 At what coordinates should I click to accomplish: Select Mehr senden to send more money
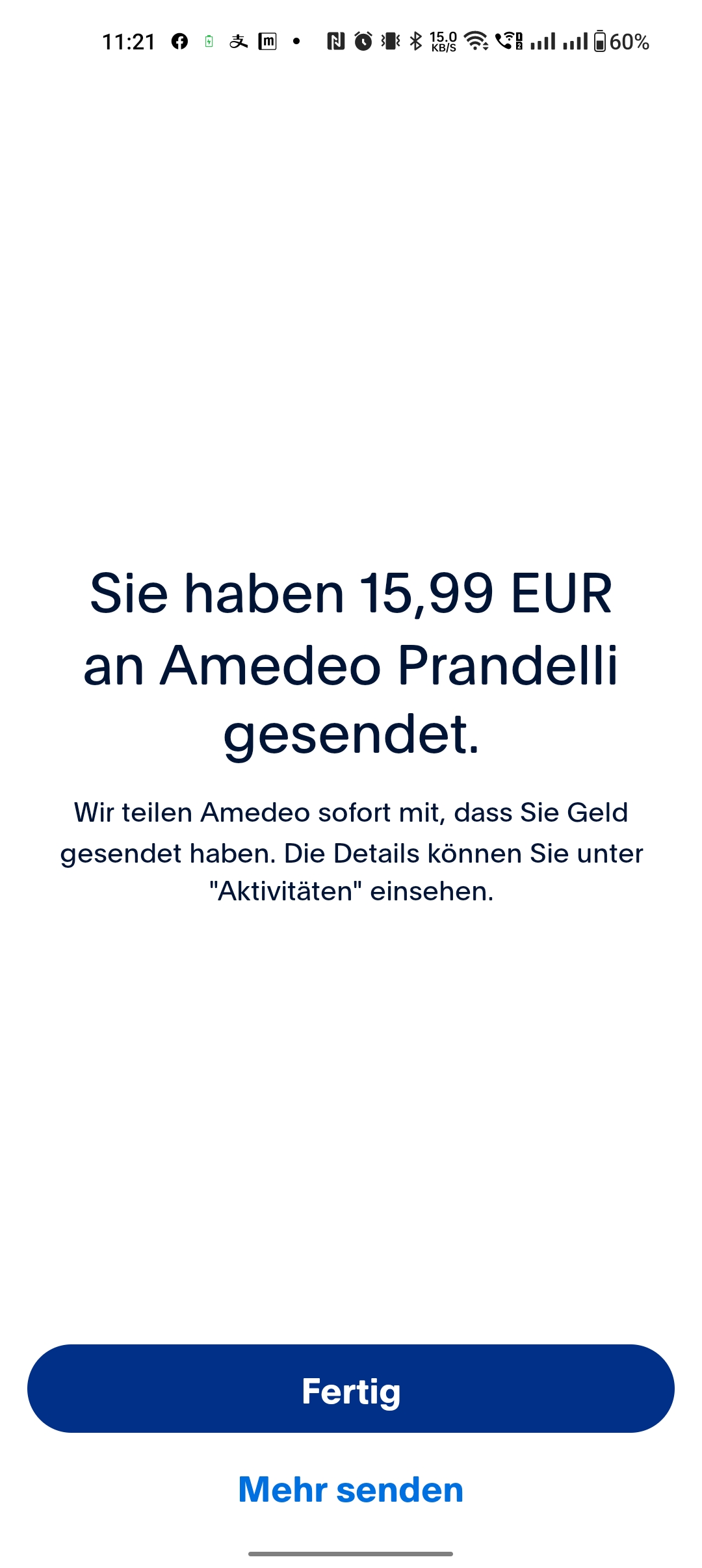point(351,1489)
